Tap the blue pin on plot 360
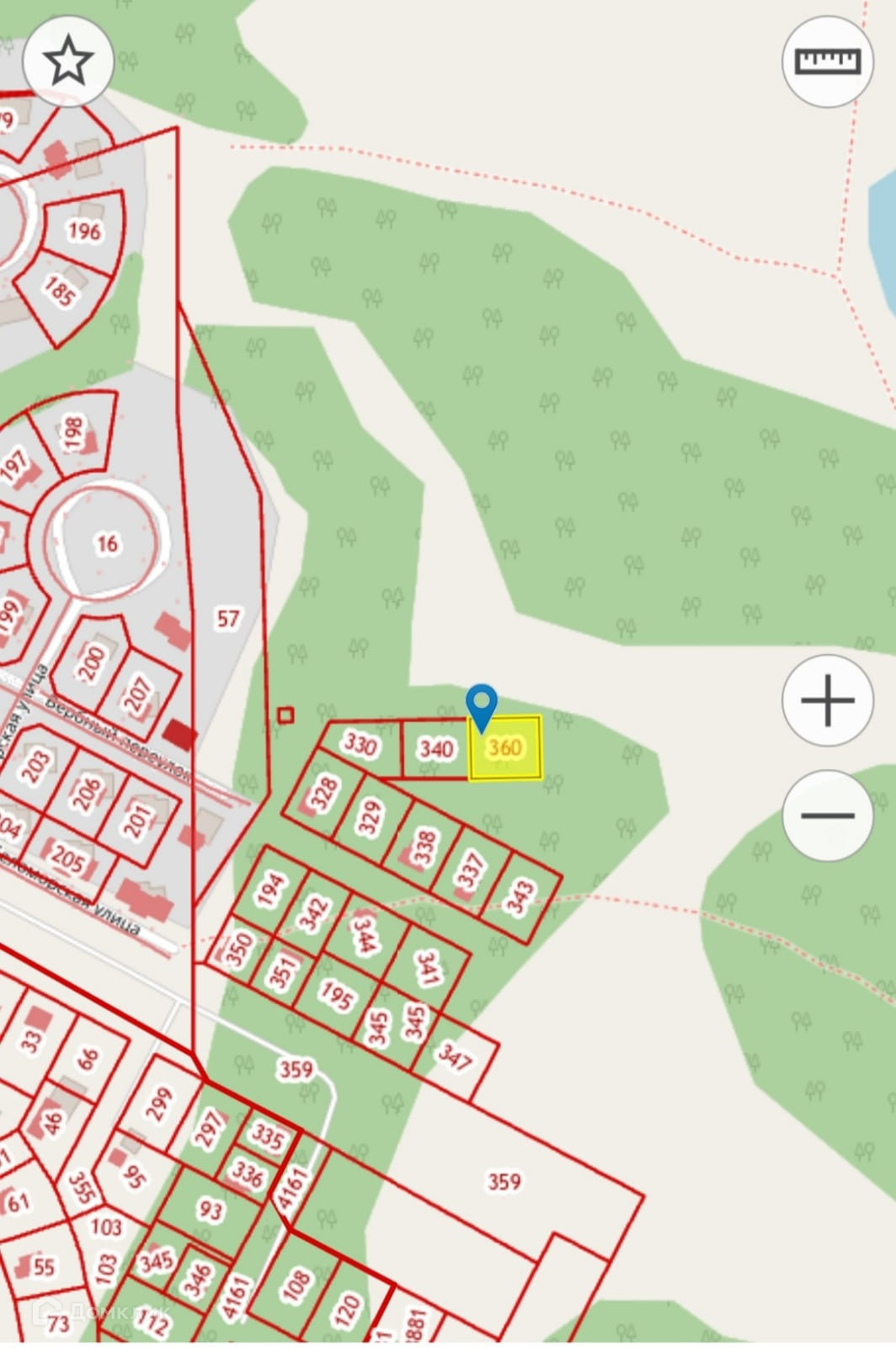The image size is (896, 1348). click(x=482, y=705)
